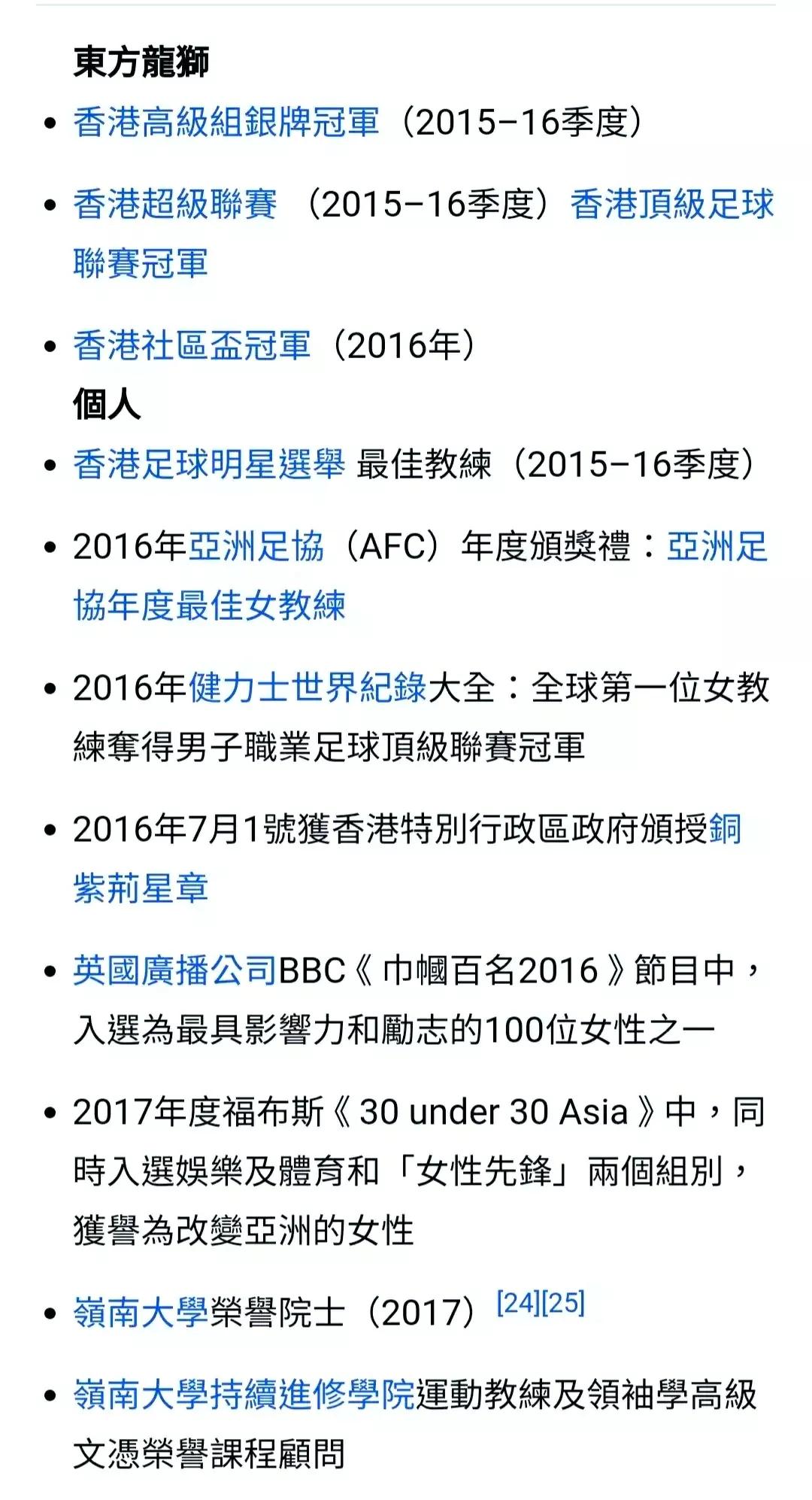This screenshot has height=1500, width=812.
Task: Open the 健力士世界紀錄 link
Action: (307, 688)
